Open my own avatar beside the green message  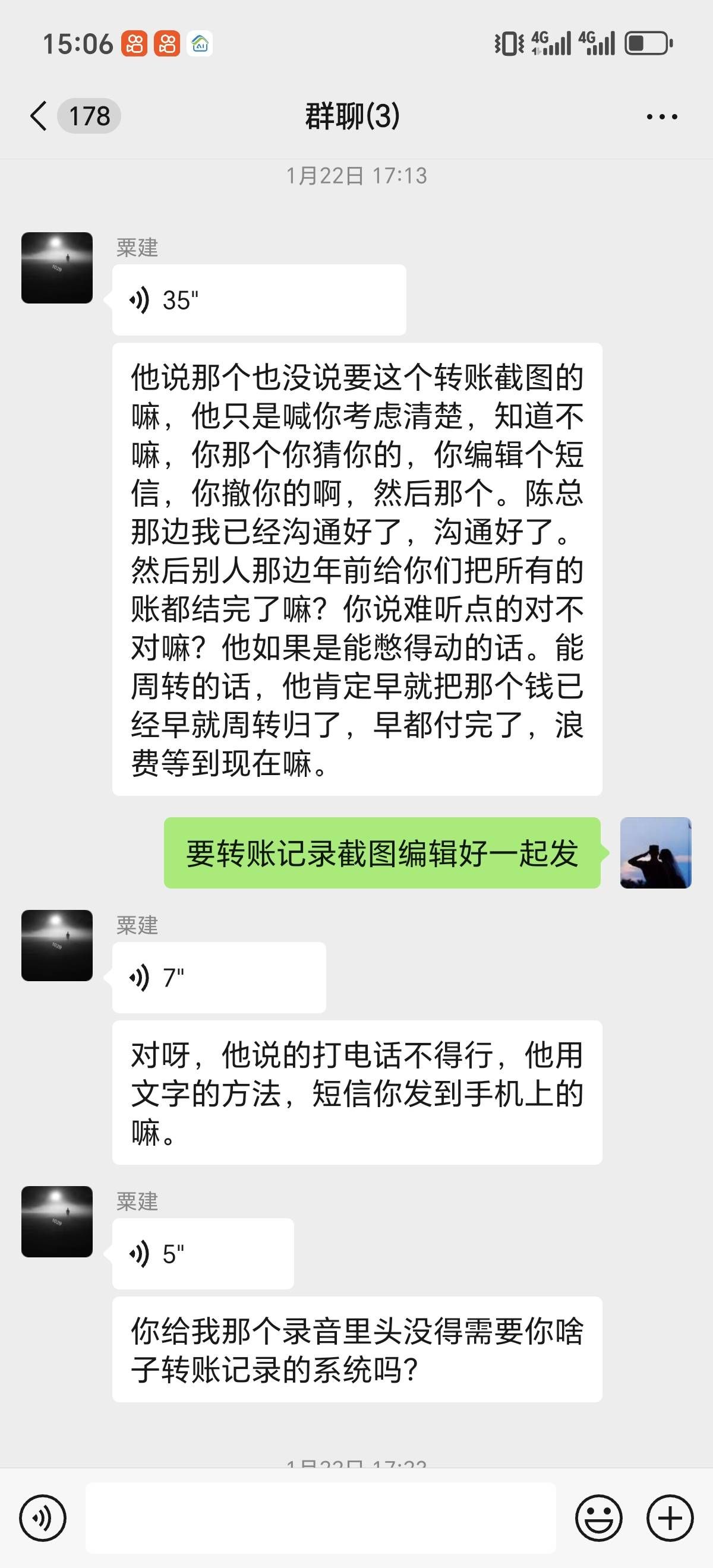click(x=655, y=853)
